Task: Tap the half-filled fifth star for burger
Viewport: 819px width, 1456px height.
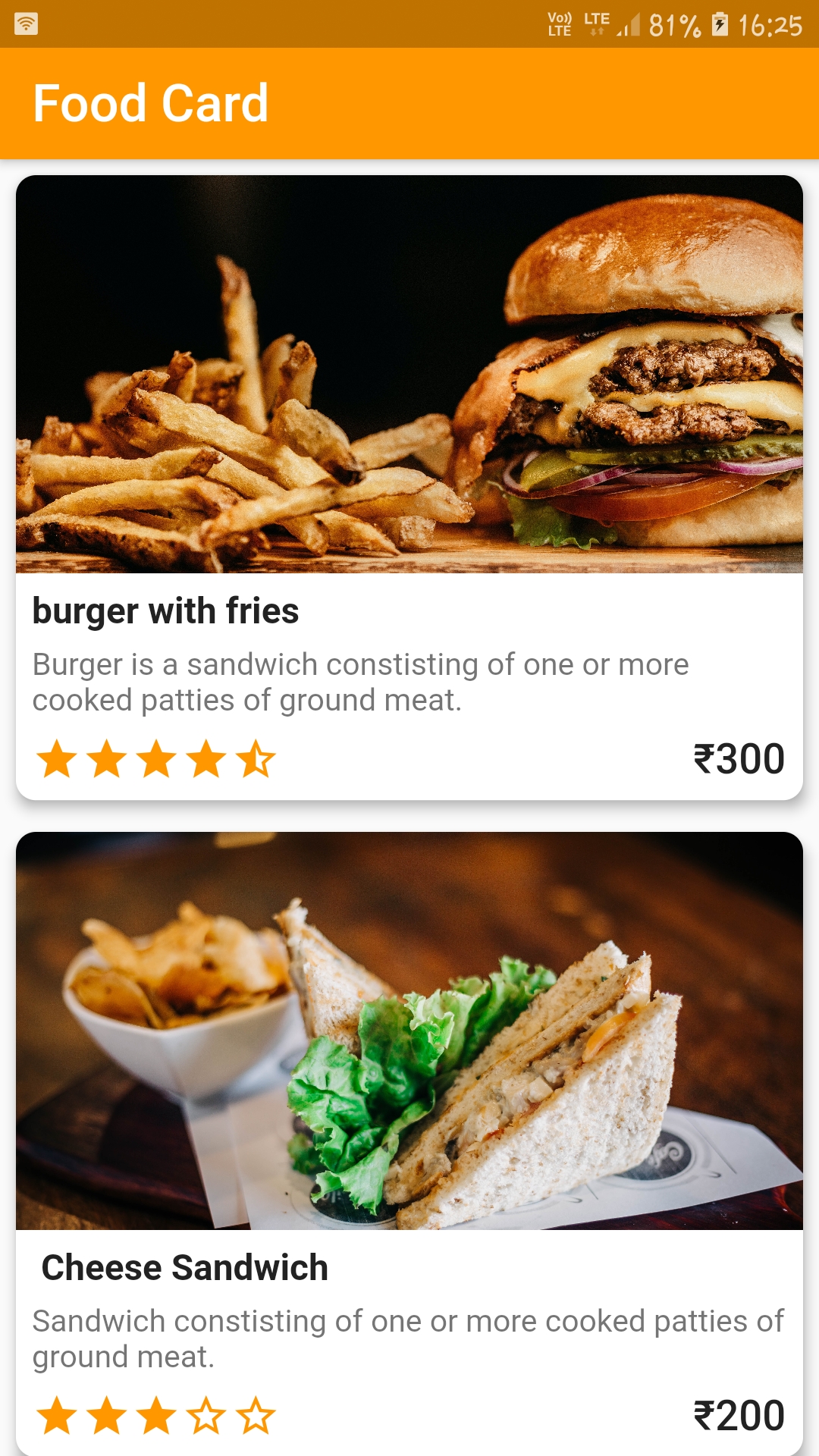Action: [x=258, y=758]
